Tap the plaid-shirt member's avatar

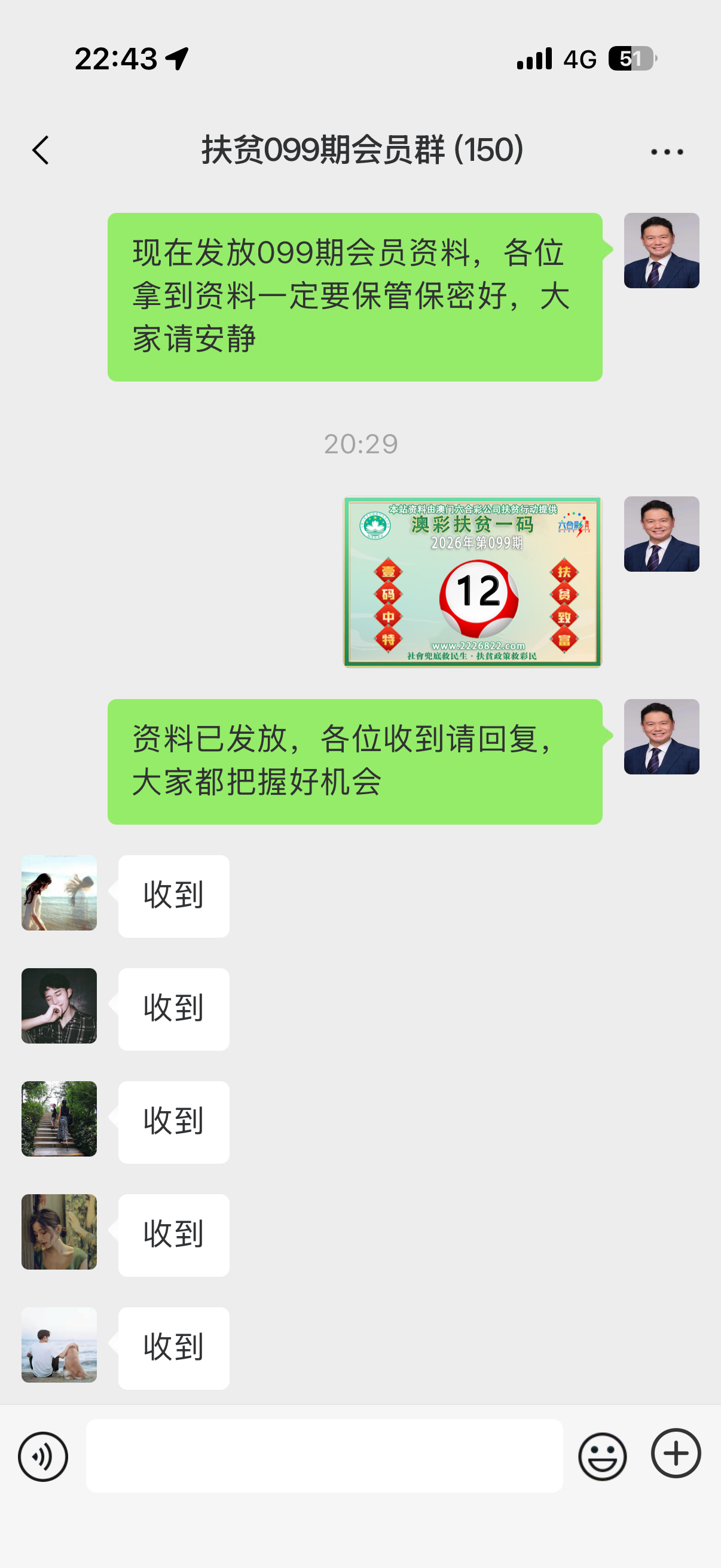[x=59, y=1008]
